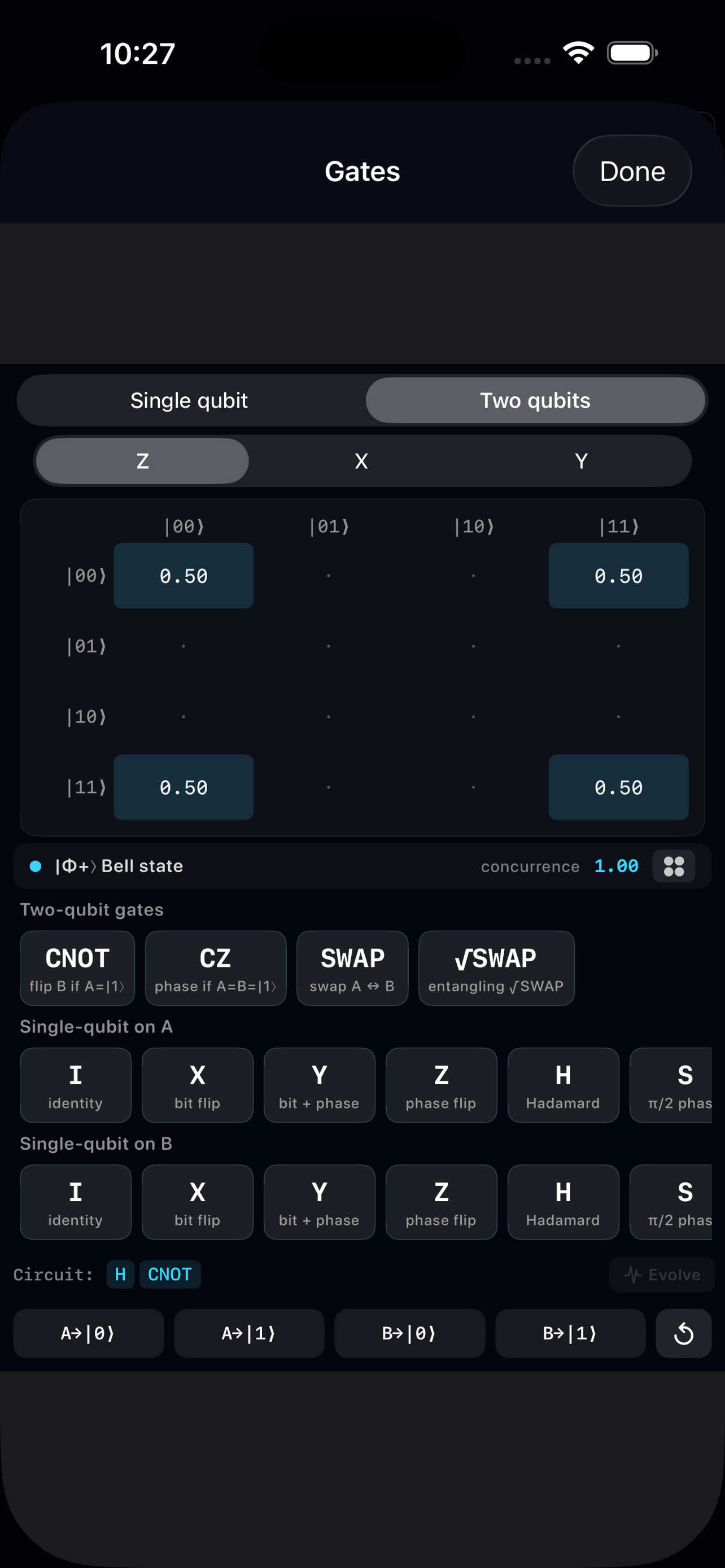Screen dimensions: 725x1568
Task: Apply the X bit flip on qubit A
Action: click(197, 1085)
